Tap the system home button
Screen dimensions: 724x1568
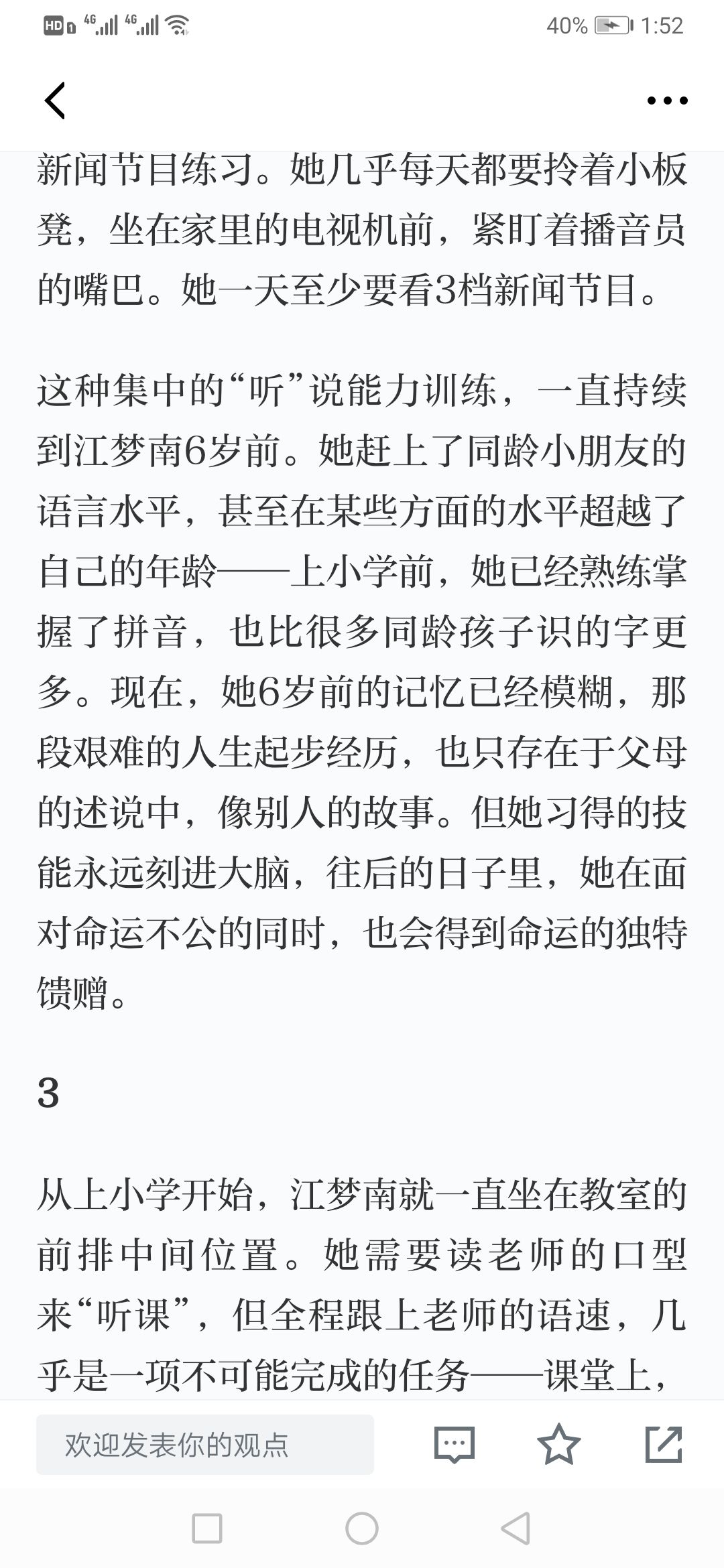(x=362, y=1528)
